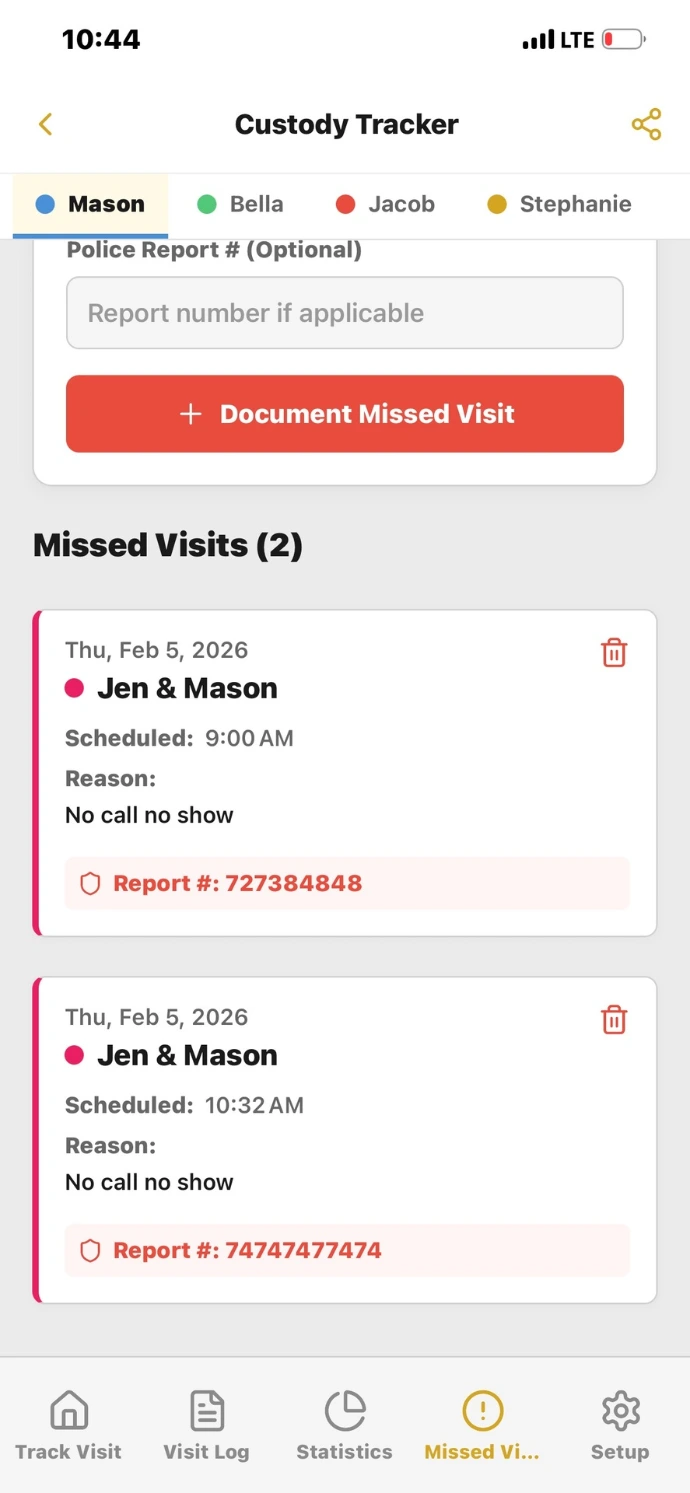This screenshot has height=1493, width=690.
Task: Switch to the Statistics tab
Action: click(344, 1426)
